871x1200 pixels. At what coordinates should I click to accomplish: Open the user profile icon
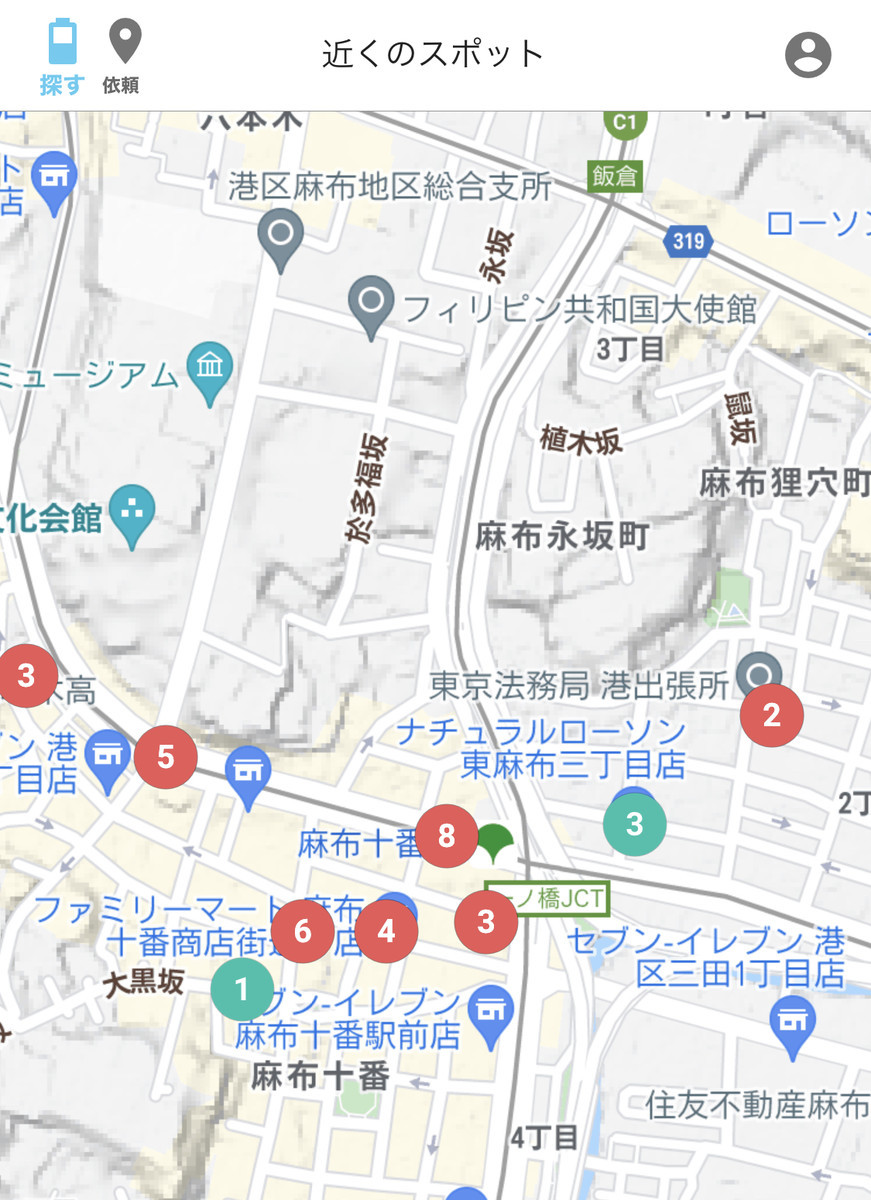click(808, 54)
